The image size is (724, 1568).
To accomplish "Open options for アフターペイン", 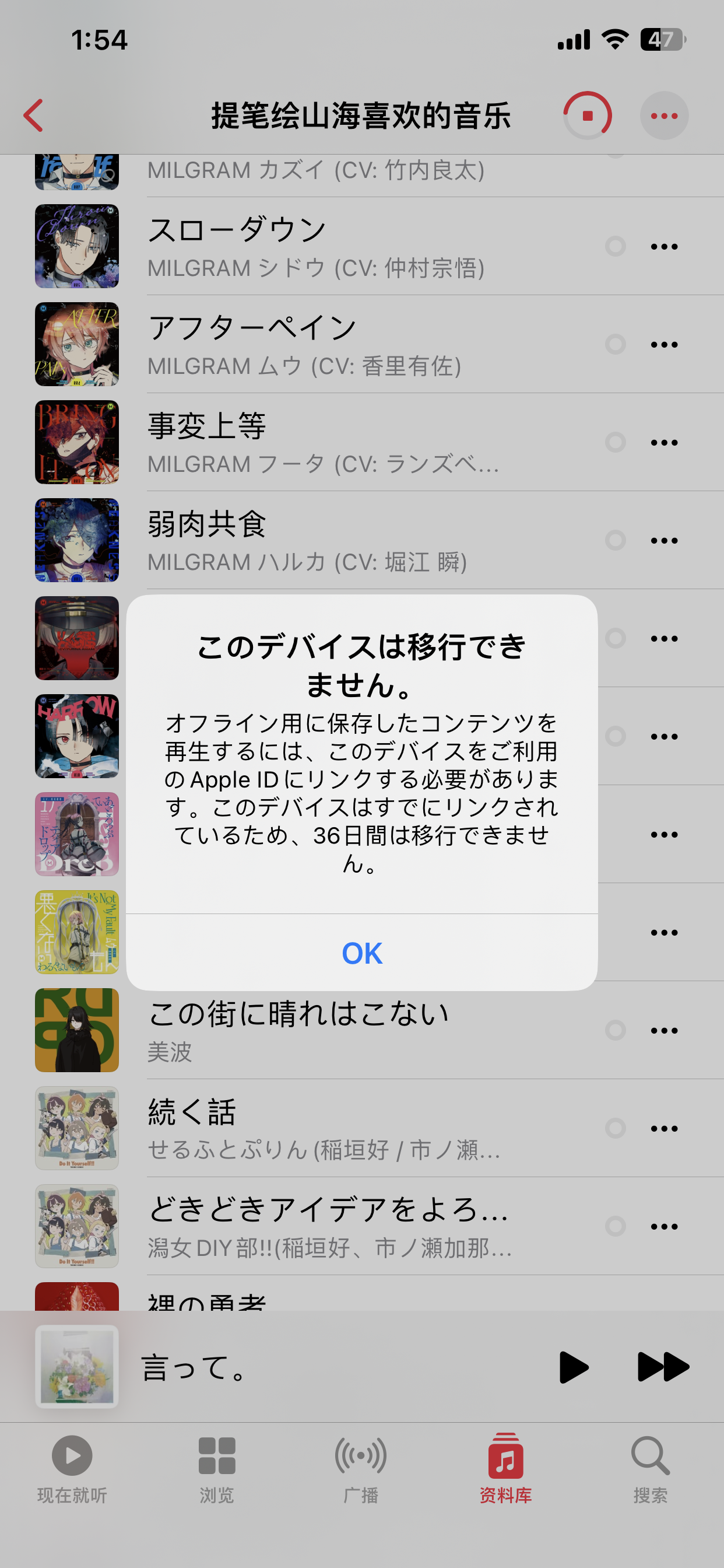I will coord(664,345).
